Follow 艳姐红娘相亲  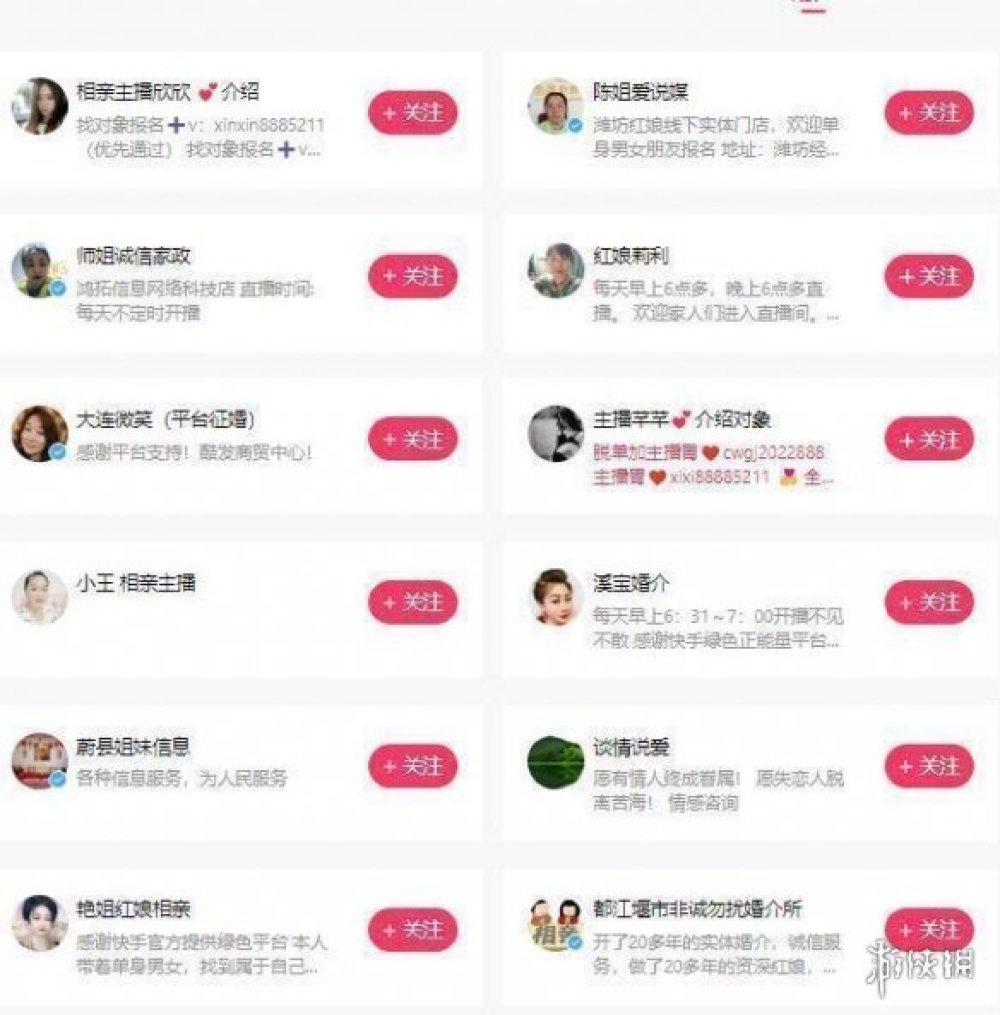[412, 929]
